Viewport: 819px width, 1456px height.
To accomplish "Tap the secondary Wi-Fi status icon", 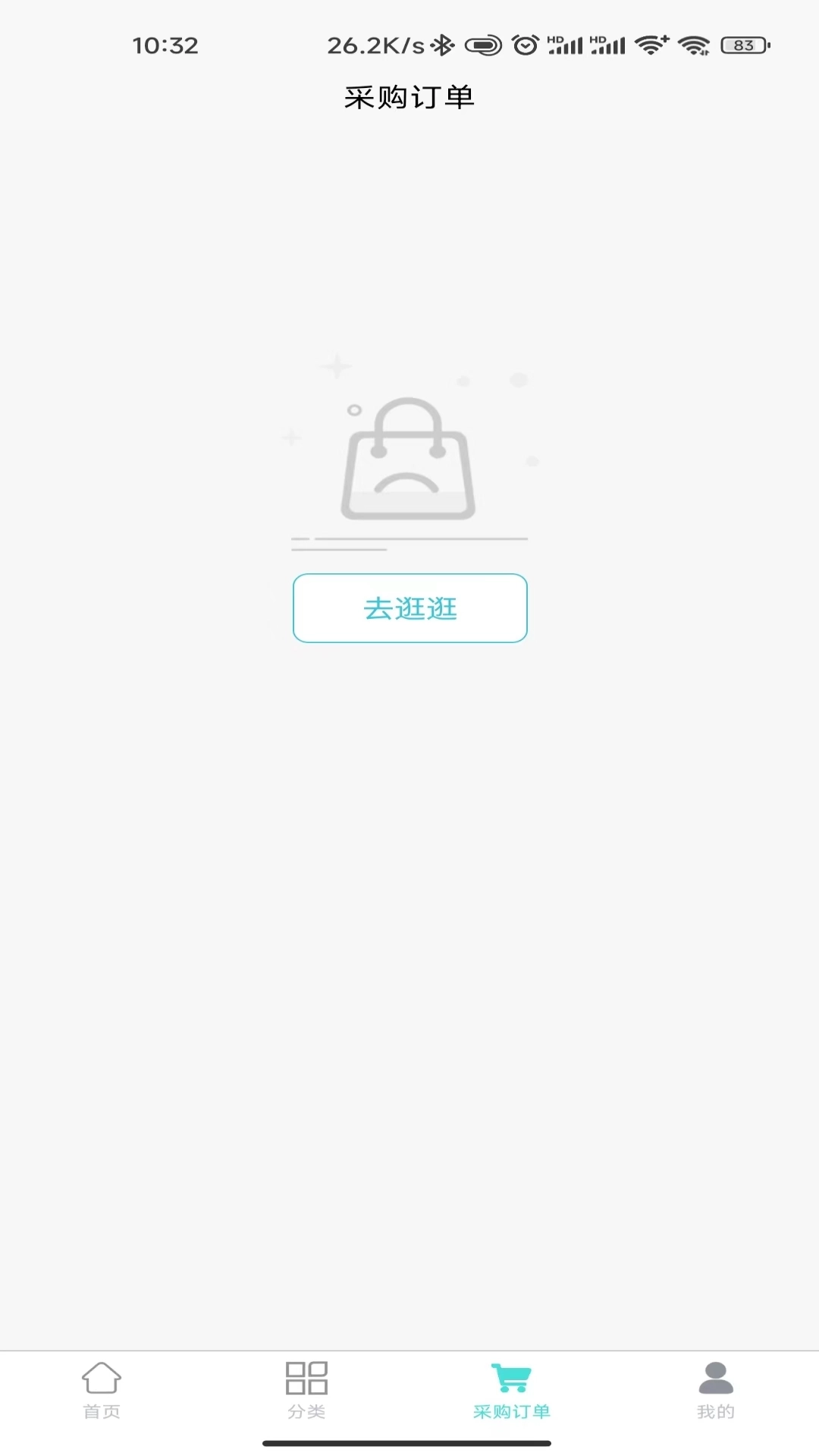I will [694, 45].
